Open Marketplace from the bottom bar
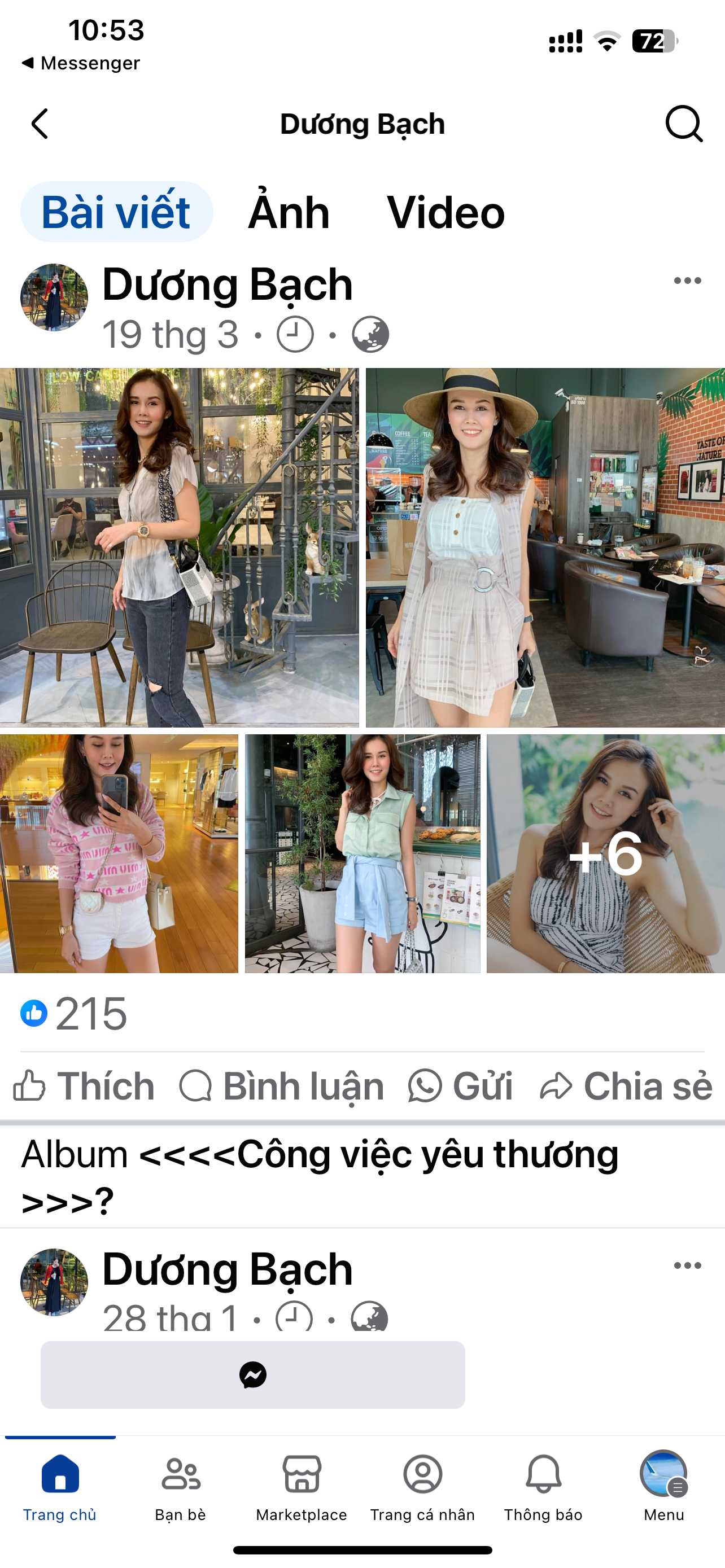 (x=302, y=1486)
